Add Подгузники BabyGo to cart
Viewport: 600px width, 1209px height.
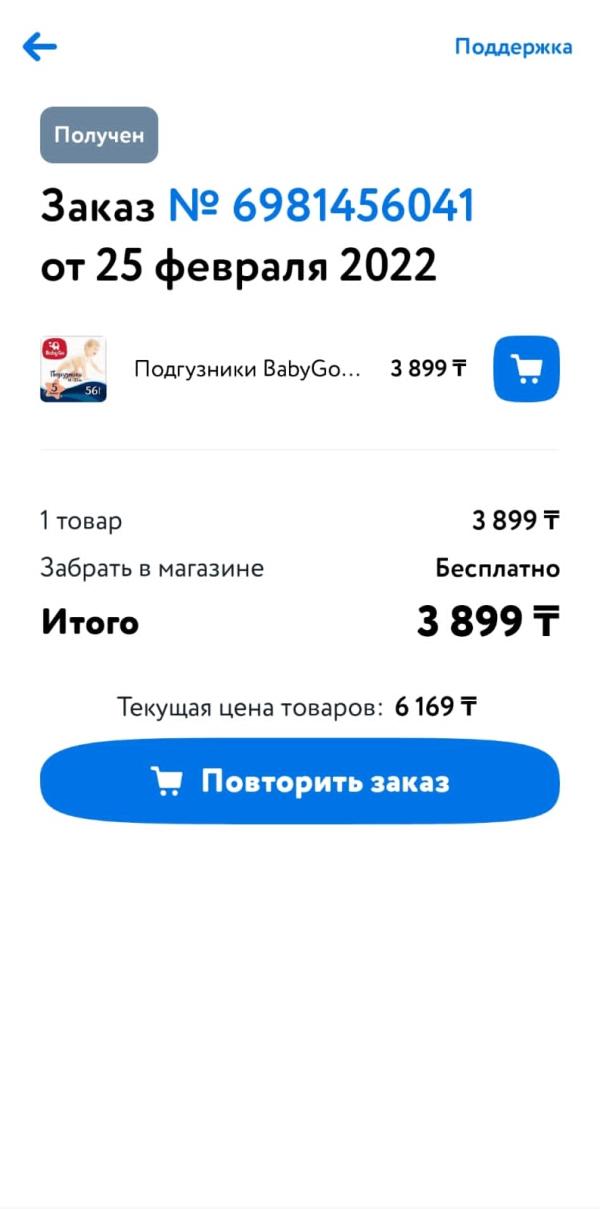pos(526,369)
